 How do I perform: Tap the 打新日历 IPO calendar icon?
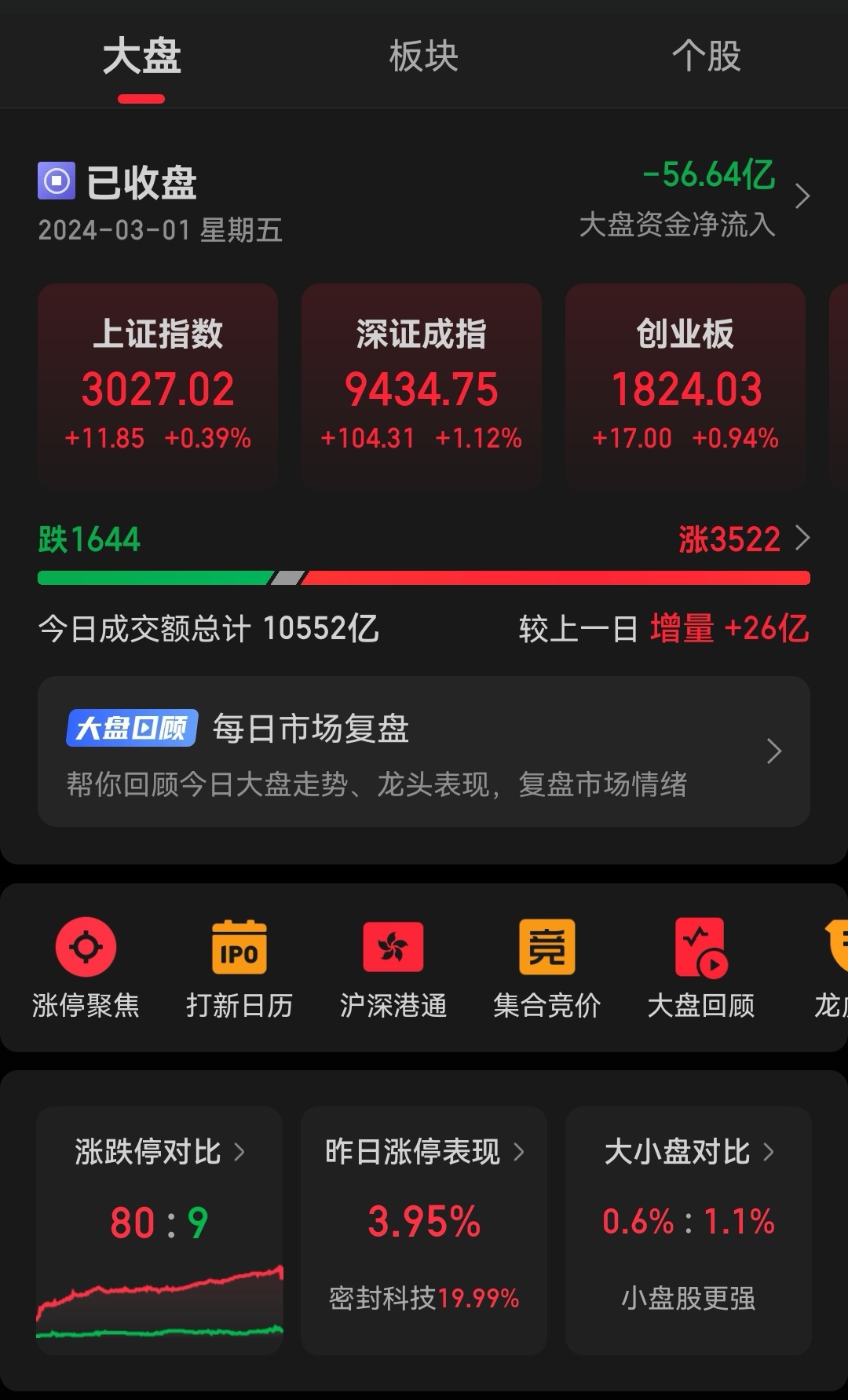[239, 945]
